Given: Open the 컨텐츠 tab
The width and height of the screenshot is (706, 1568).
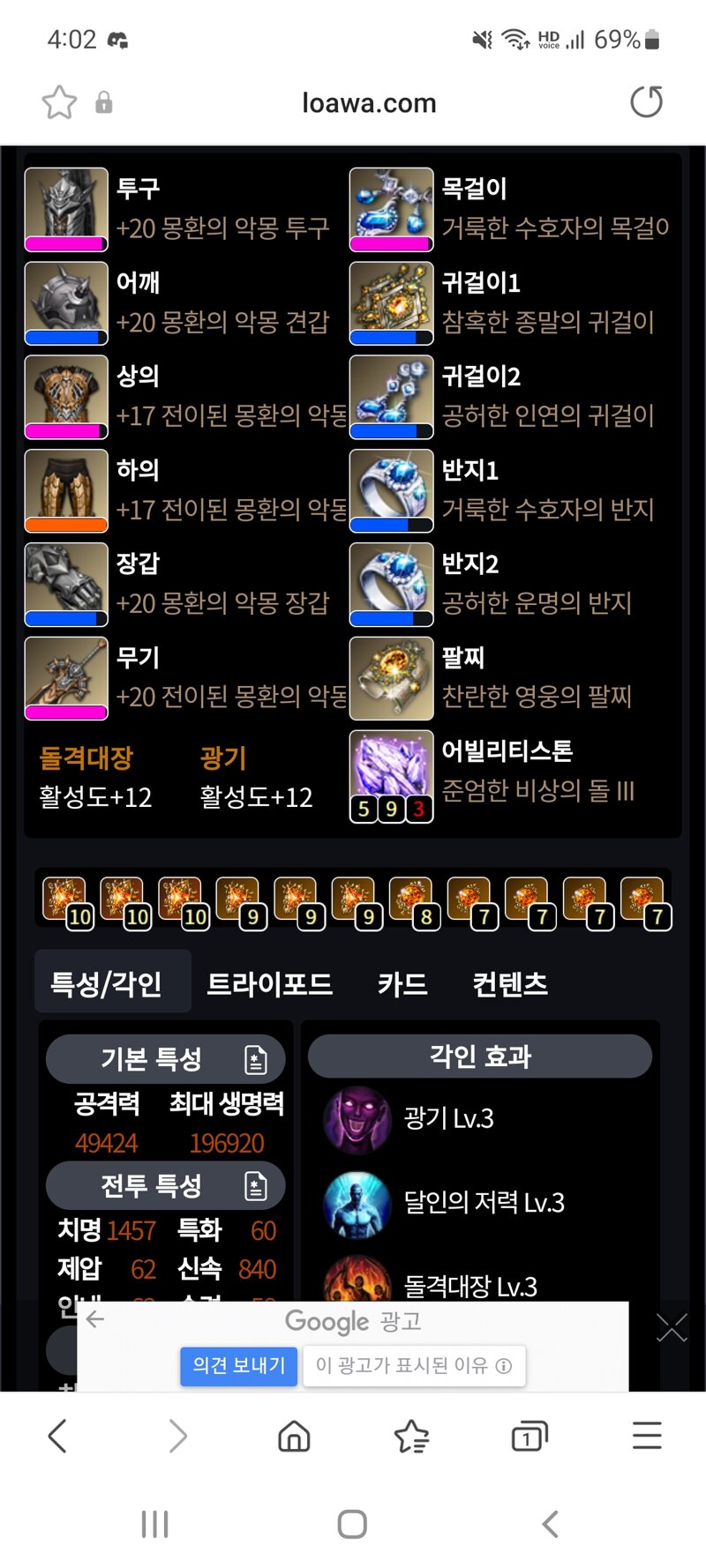Looking at the screenshot, I should pyautogui.click(x=510, y=983).
